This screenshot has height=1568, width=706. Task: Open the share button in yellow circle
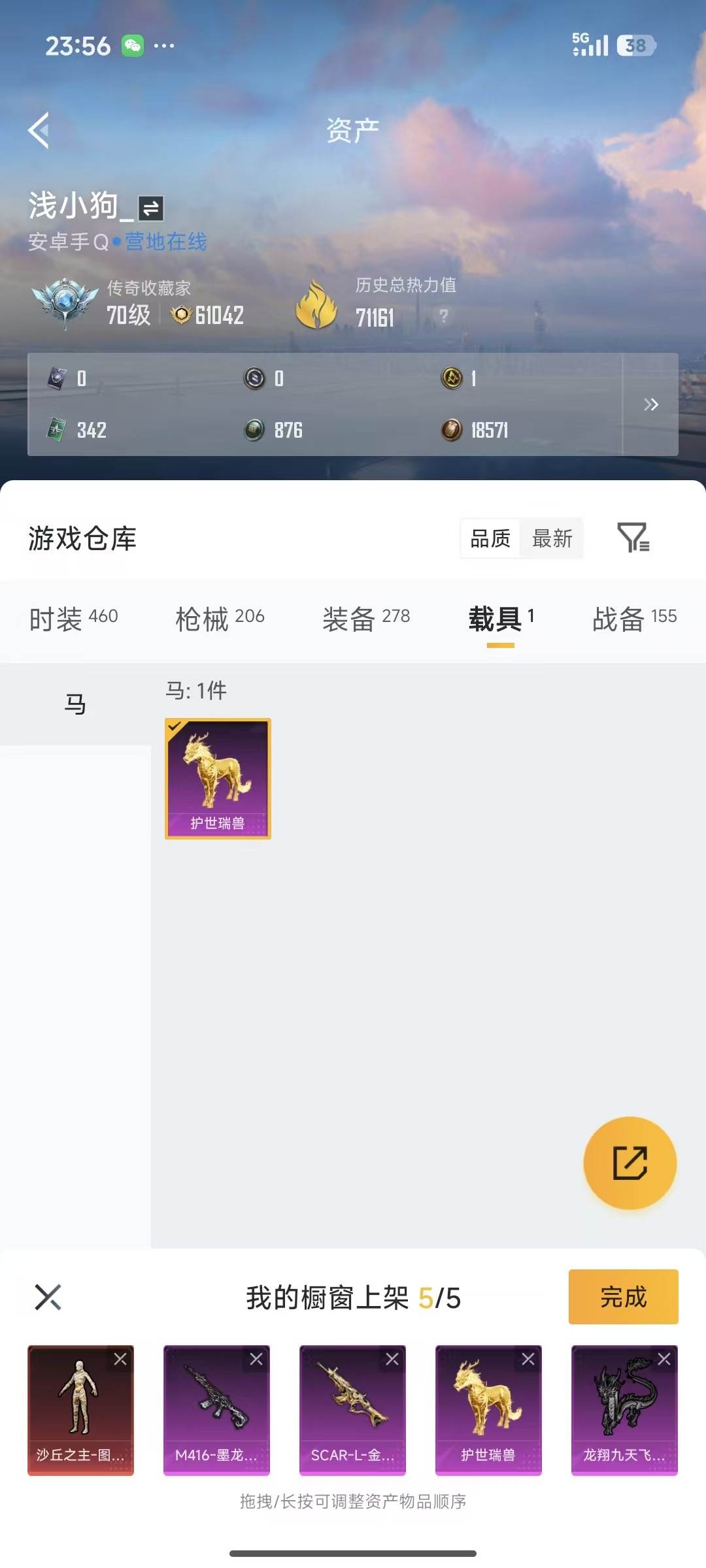coord(630,1163)
